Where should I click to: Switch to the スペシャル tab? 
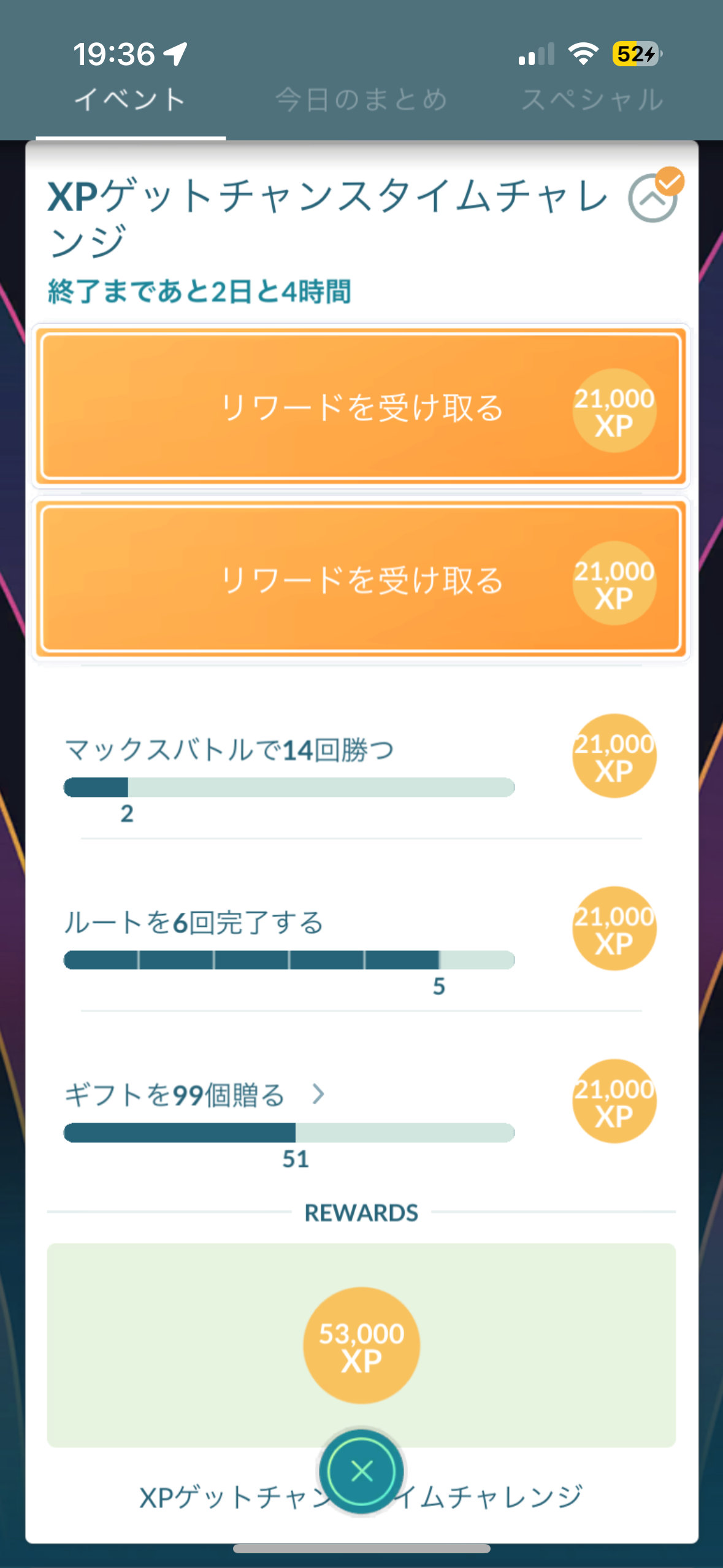point(592,99)
